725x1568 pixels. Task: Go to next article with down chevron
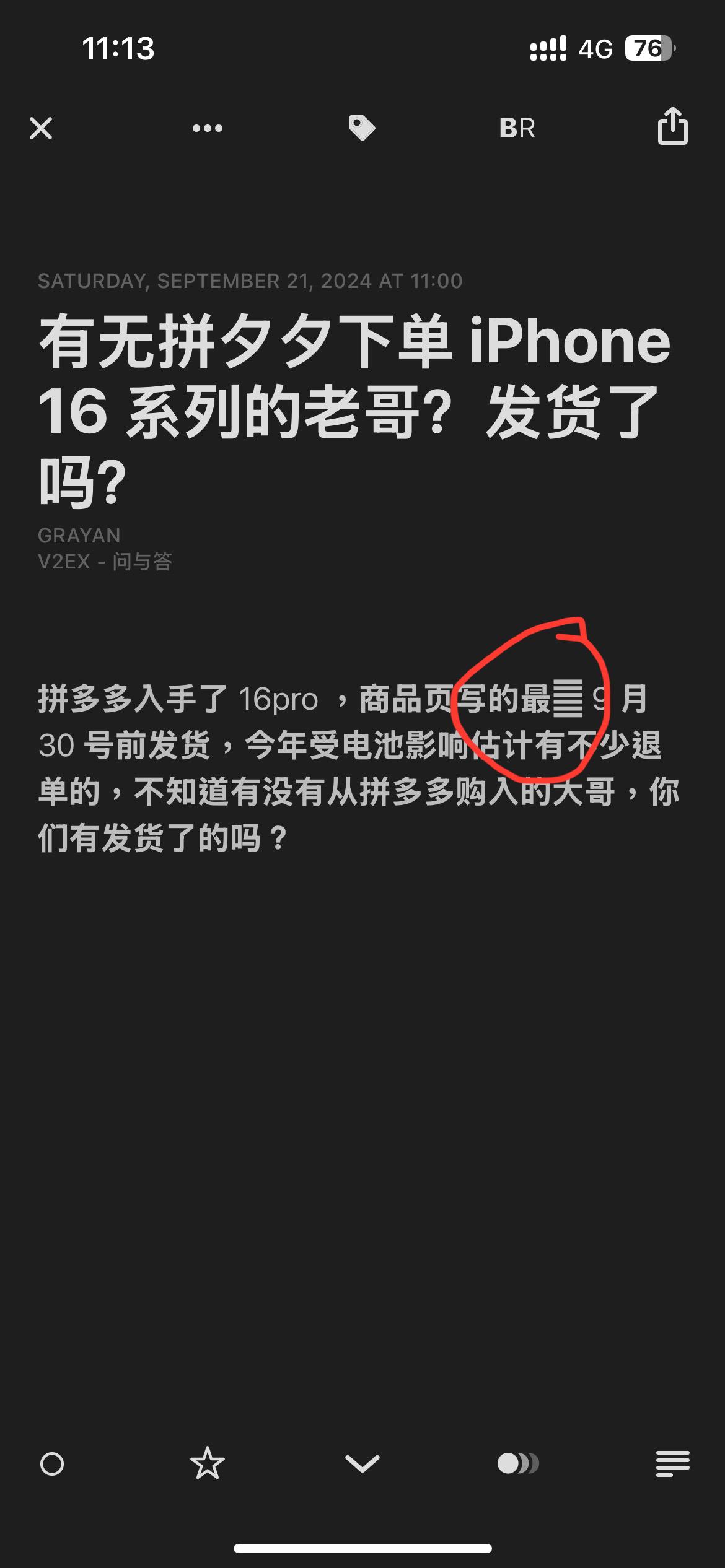coord(362,1464)
